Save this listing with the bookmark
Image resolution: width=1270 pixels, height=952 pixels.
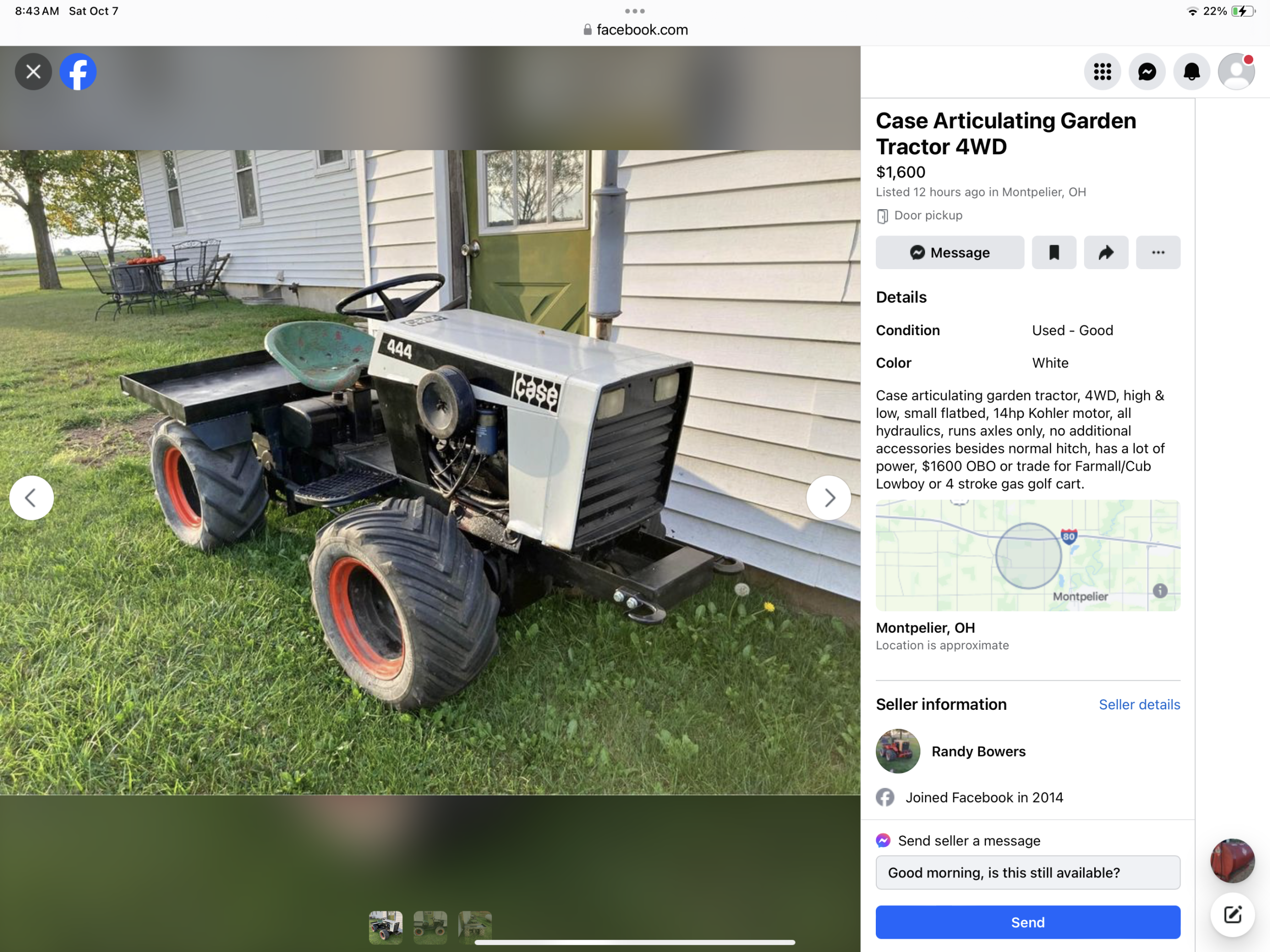[x=1054, y=252]
